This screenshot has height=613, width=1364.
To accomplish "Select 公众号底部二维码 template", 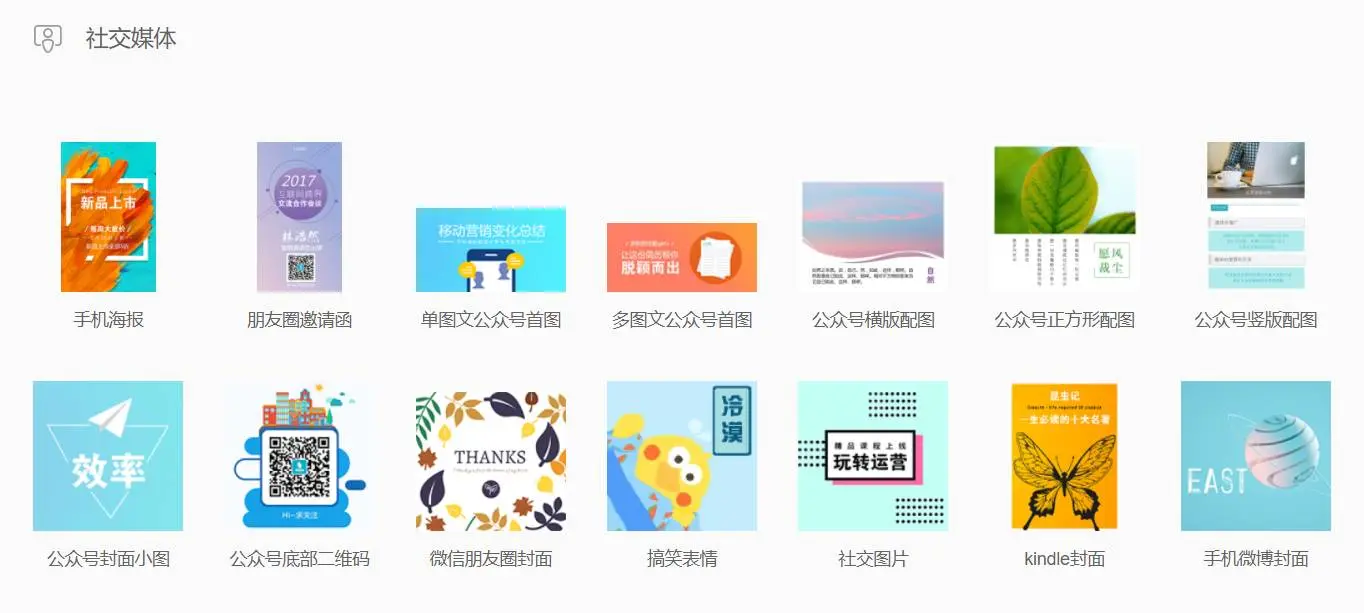I will pyautogui.click(x=299, y=455).
